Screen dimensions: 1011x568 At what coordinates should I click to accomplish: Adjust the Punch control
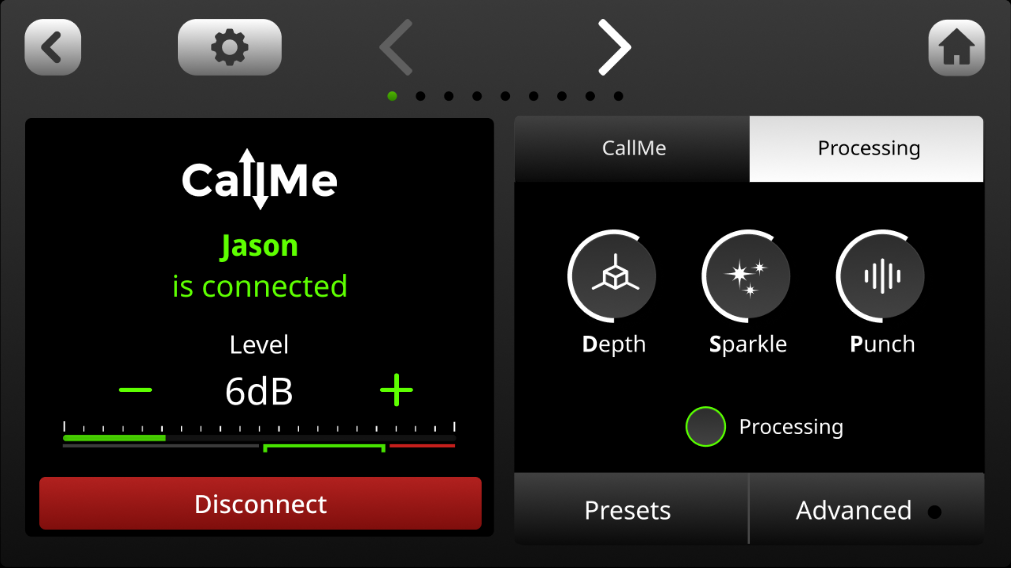(x=880, y=277)
